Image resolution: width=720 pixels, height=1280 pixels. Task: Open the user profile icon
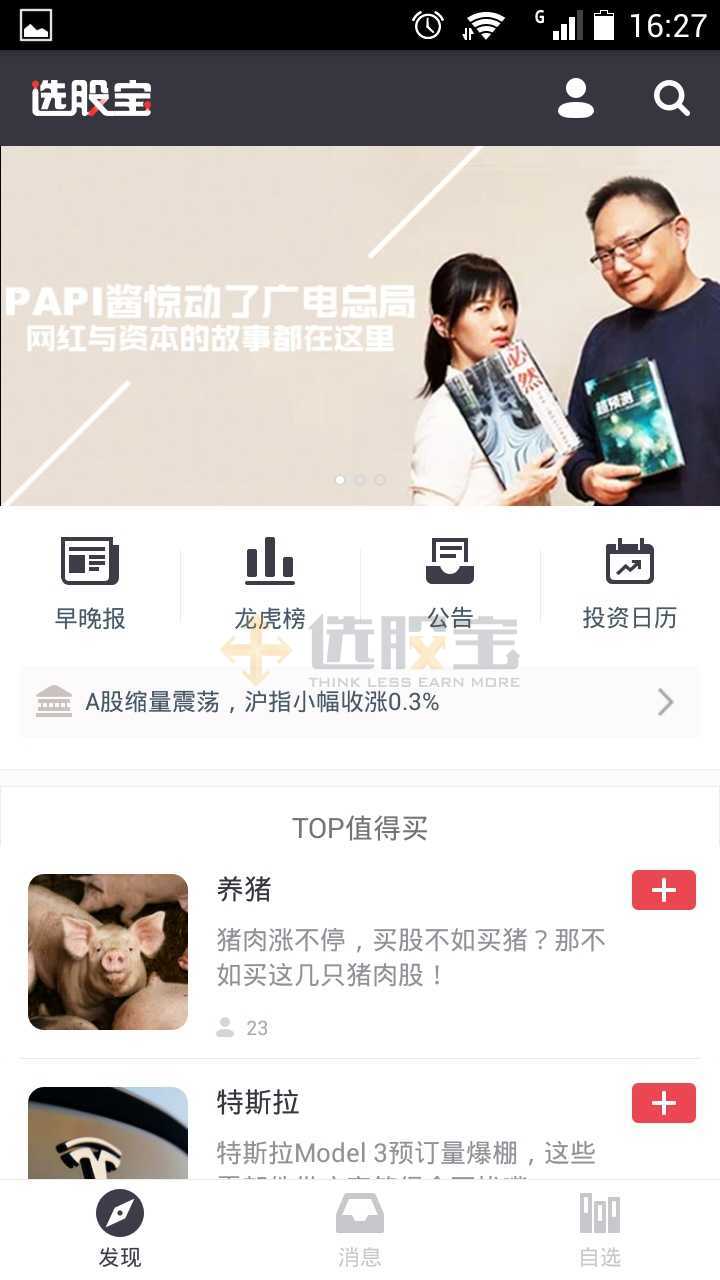point(576,98)
